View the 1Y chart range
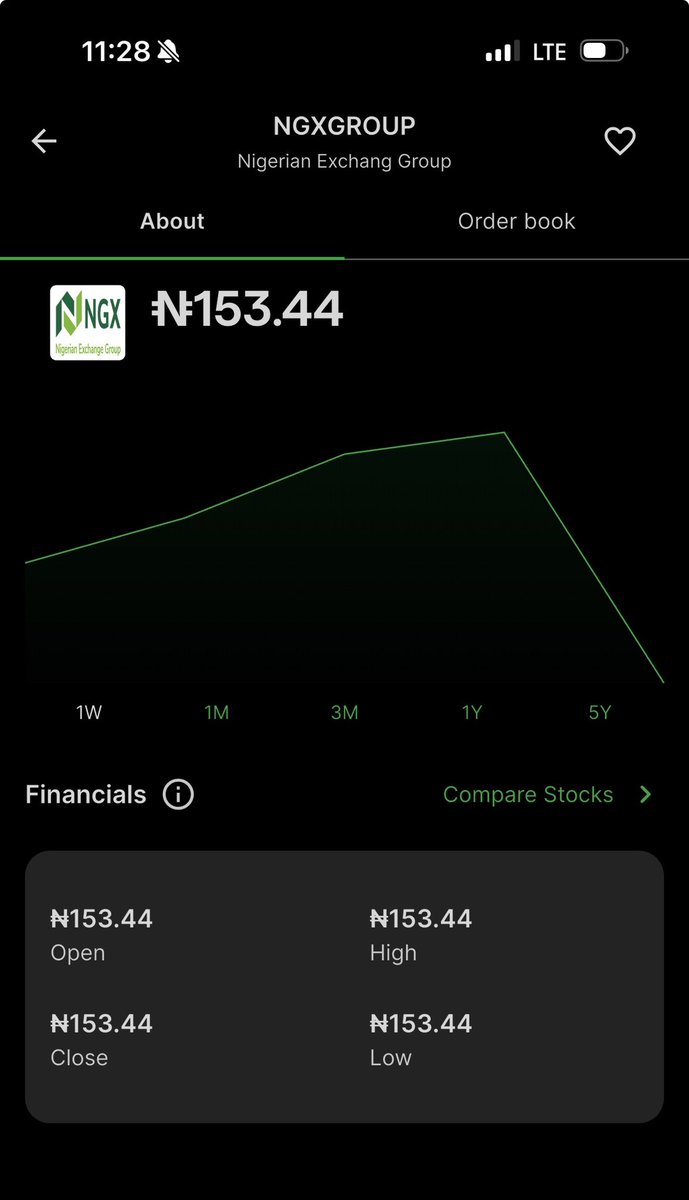 (472, 712)
